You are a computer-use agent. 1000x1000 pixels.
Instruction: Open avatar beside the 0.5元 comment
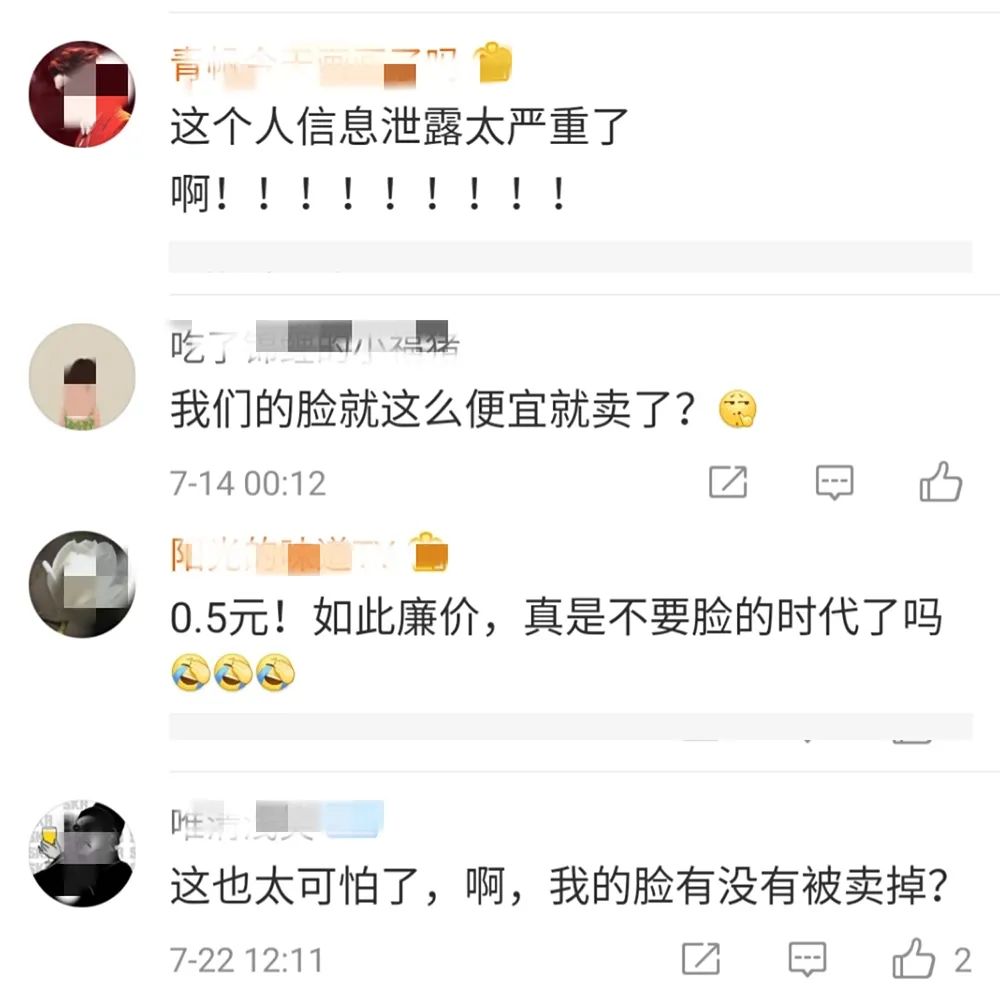(x=82, y=585)
